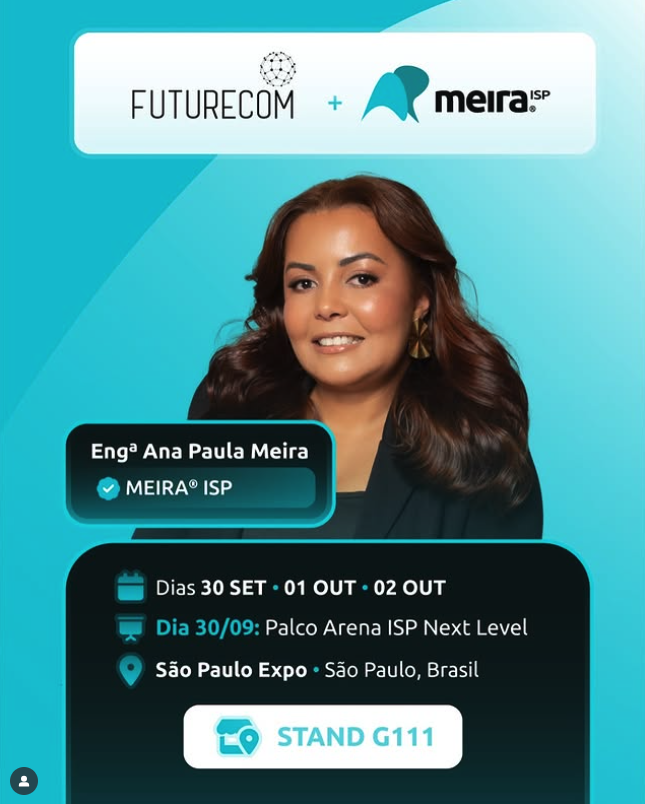The height and width of the screenshot is (804, 645).
Task: Show people tagged in this post
Action: click(x=24, y=781)
